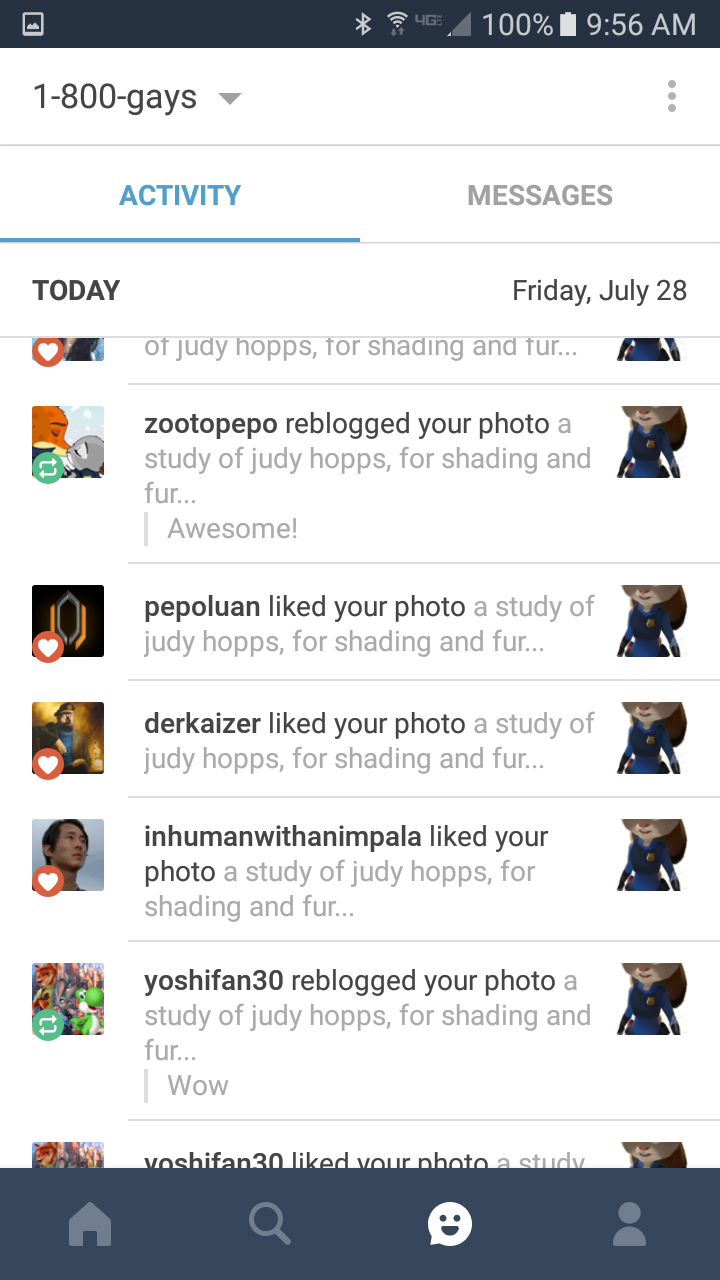
Task: Go to the home dashboard
Action: (90, 1224)
